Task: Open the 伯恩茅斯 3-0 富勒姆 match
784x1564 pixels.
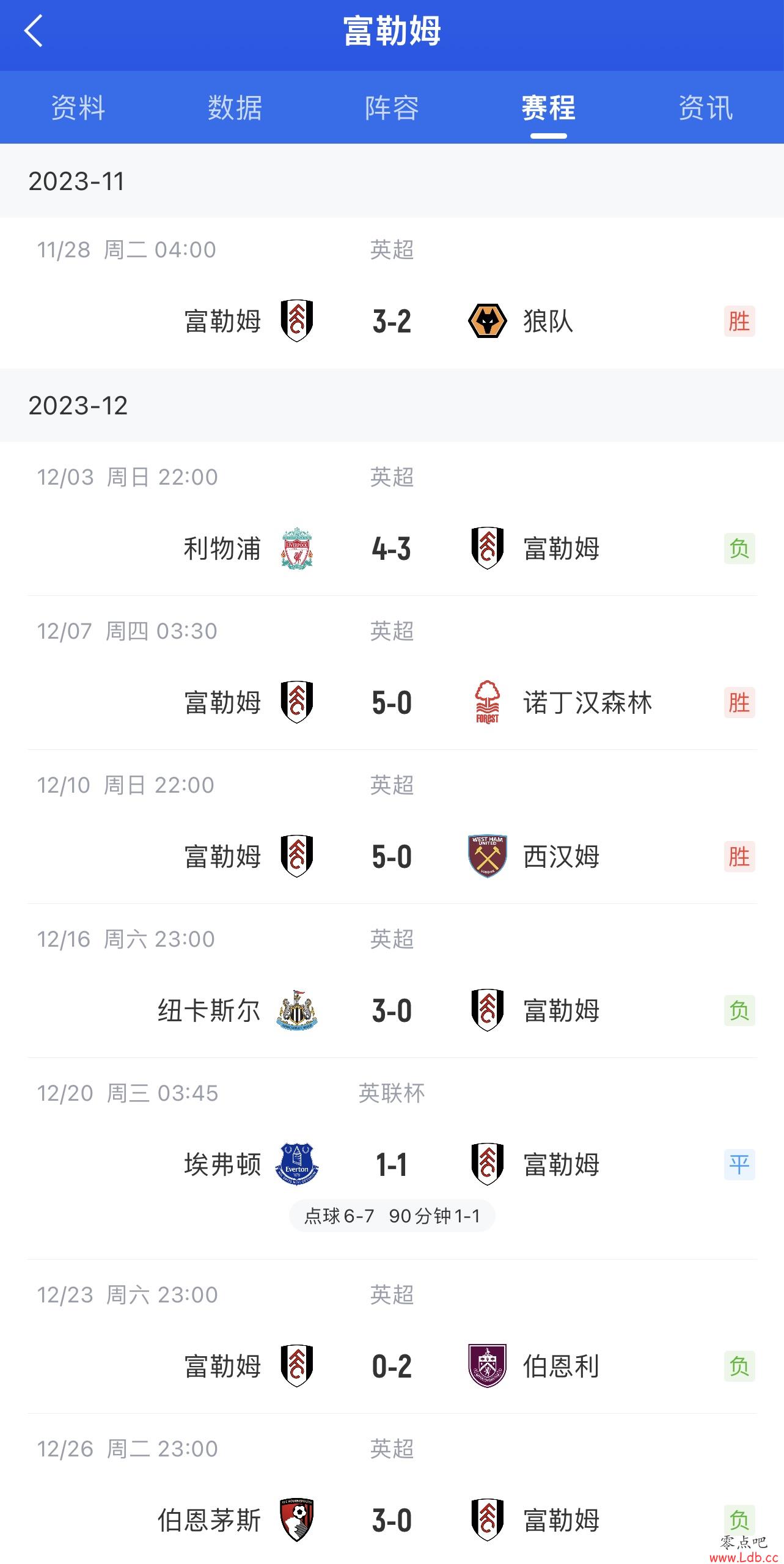Action: point(392,1489)
